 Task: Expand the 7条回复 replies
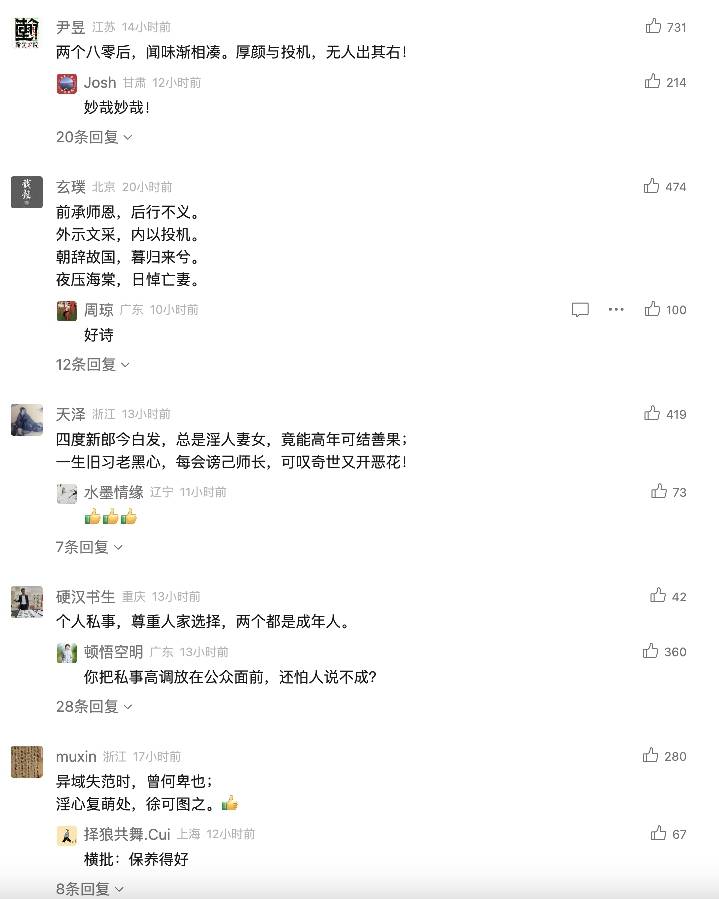89,547
